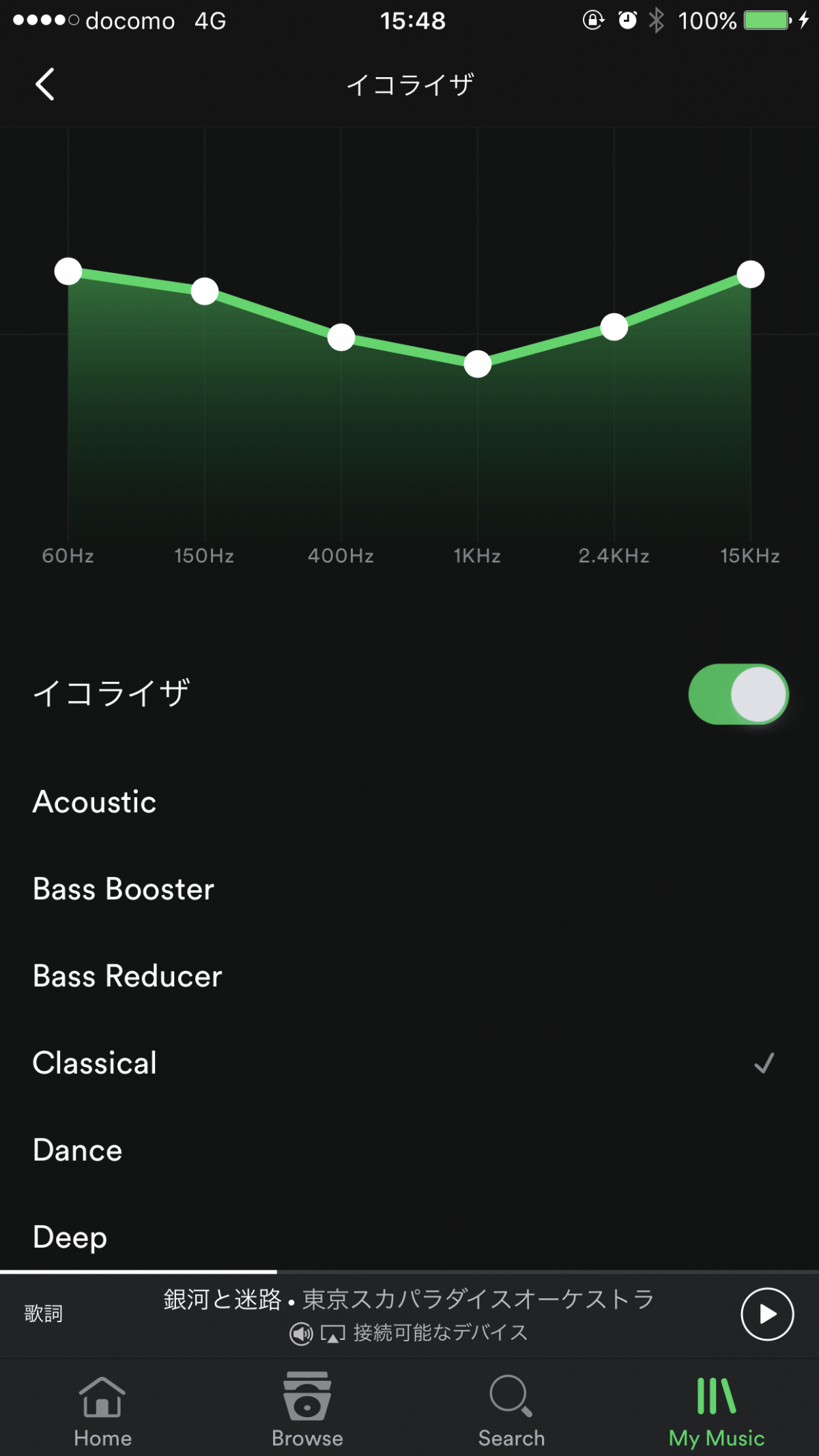This screenshot has width=819, height=1456.
Task: Open the My Music tab
Action: pos(717,1410)
